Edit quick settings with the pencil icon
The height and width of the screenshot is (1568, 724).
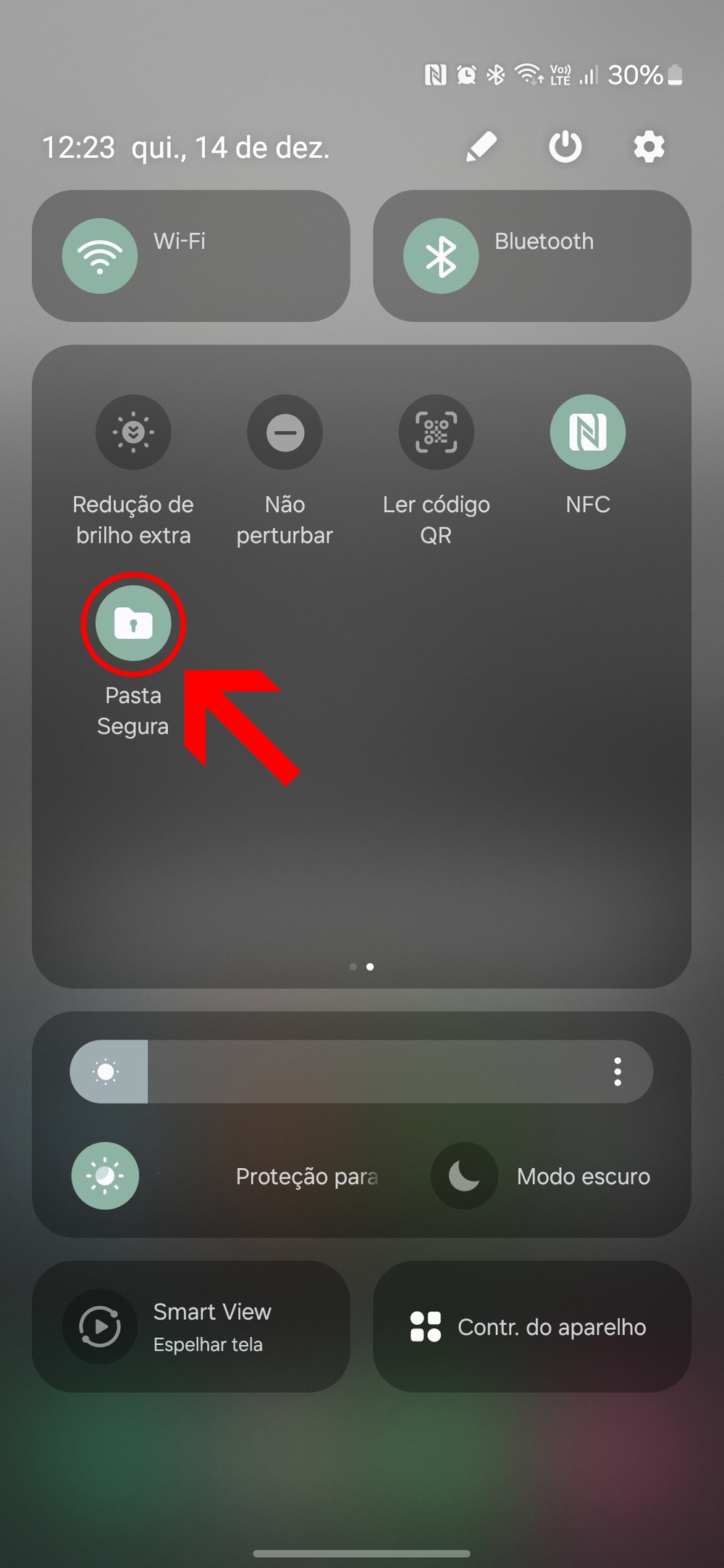coord(481,147)
